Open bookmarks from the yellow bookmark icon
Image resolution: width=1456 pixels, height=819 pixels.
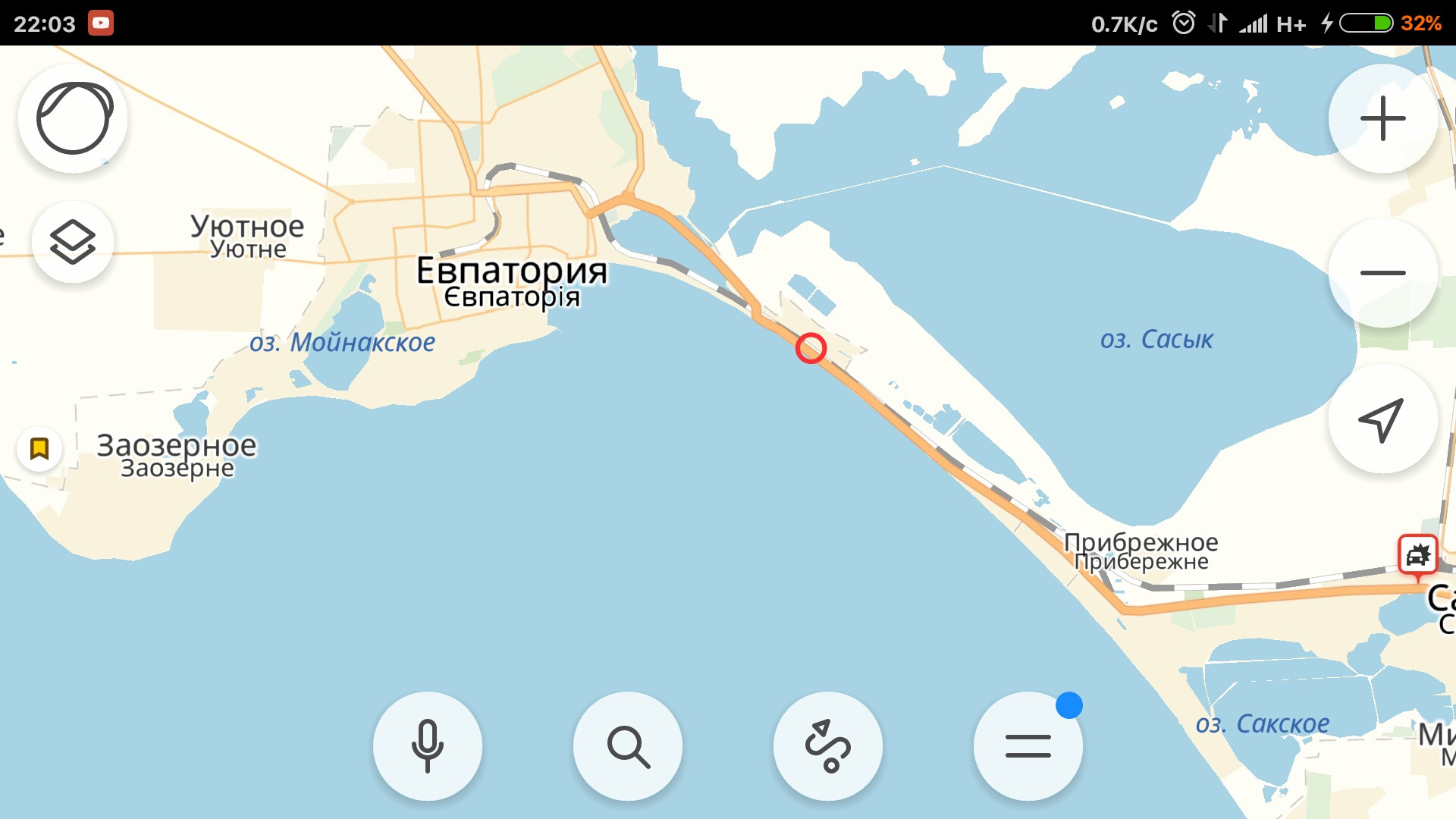point(39,448)
